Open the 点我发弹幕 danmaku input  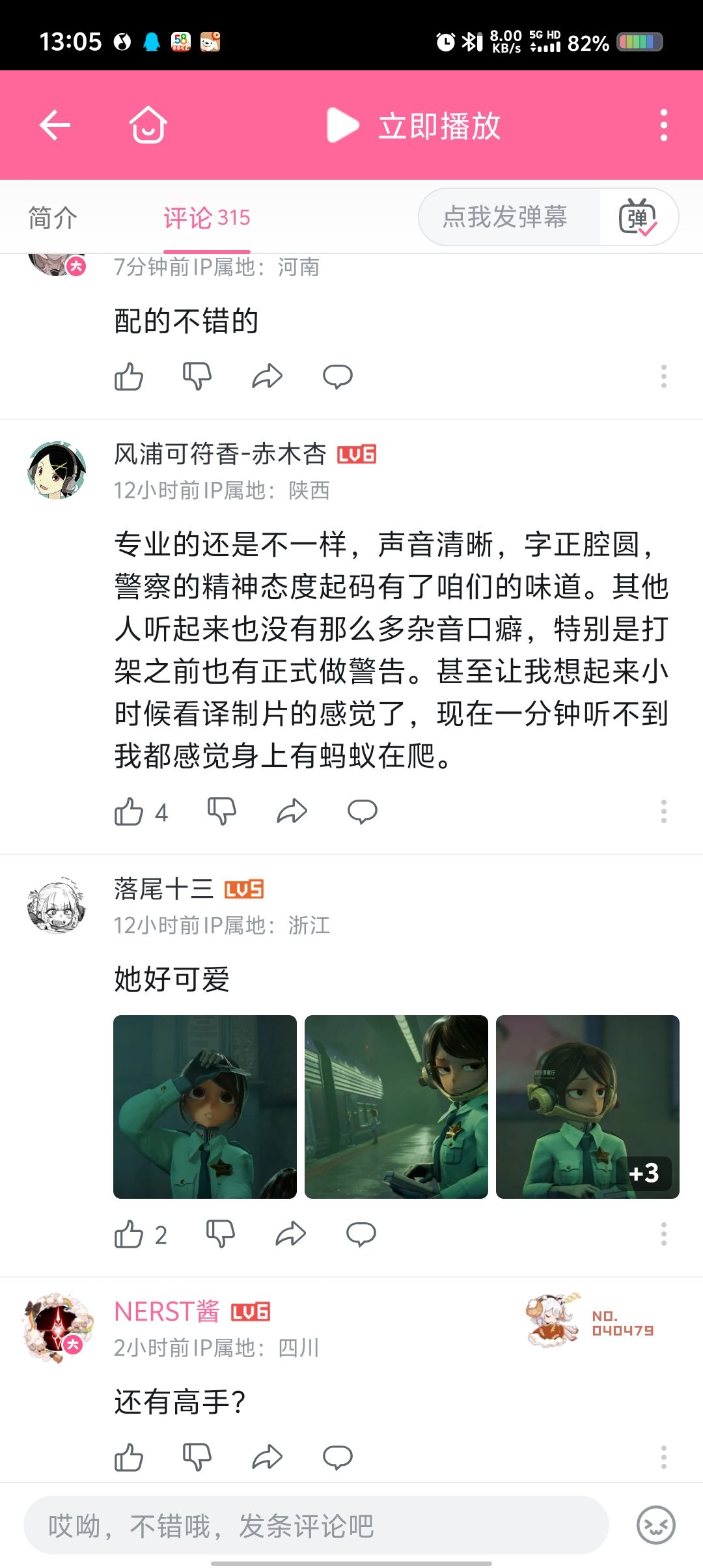pyautogui.click(x=506, y=217)
